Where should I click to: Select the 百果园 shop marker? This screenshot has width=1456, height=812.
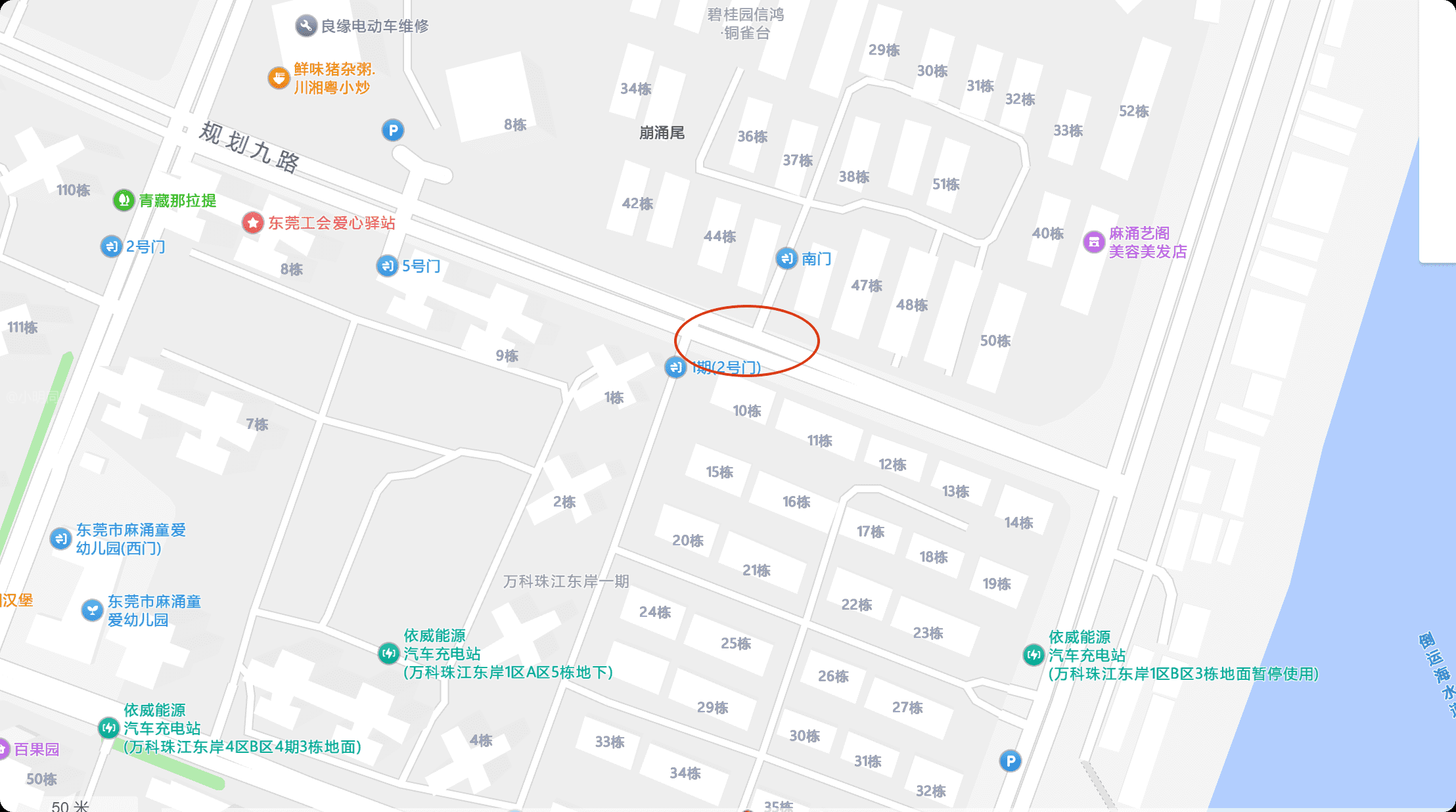pyautogui.click(x=4, y=749)
